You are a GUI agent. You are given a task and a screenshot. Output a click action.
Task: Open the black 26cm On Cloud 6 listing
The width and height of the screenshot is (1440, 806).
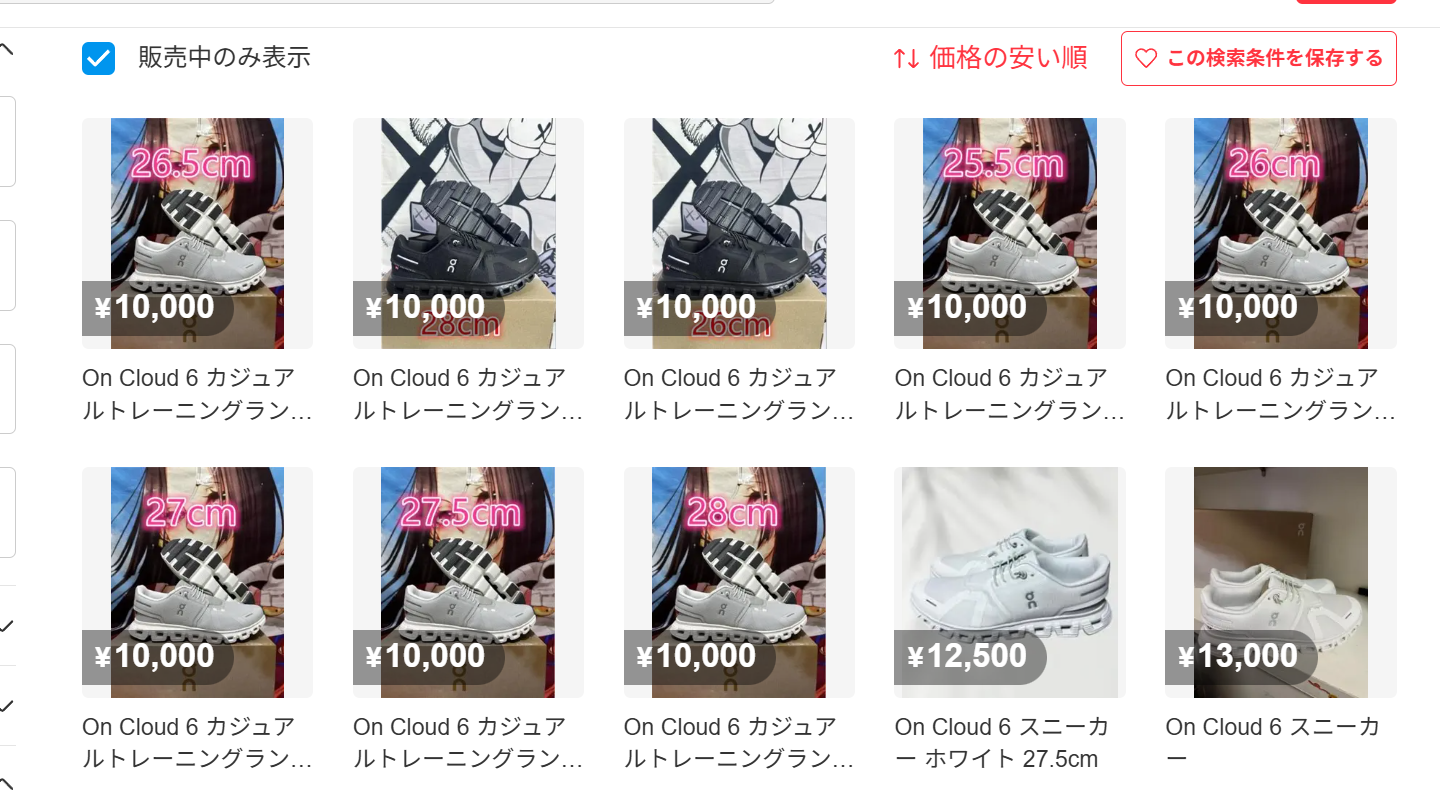click(x=739, y=233)
